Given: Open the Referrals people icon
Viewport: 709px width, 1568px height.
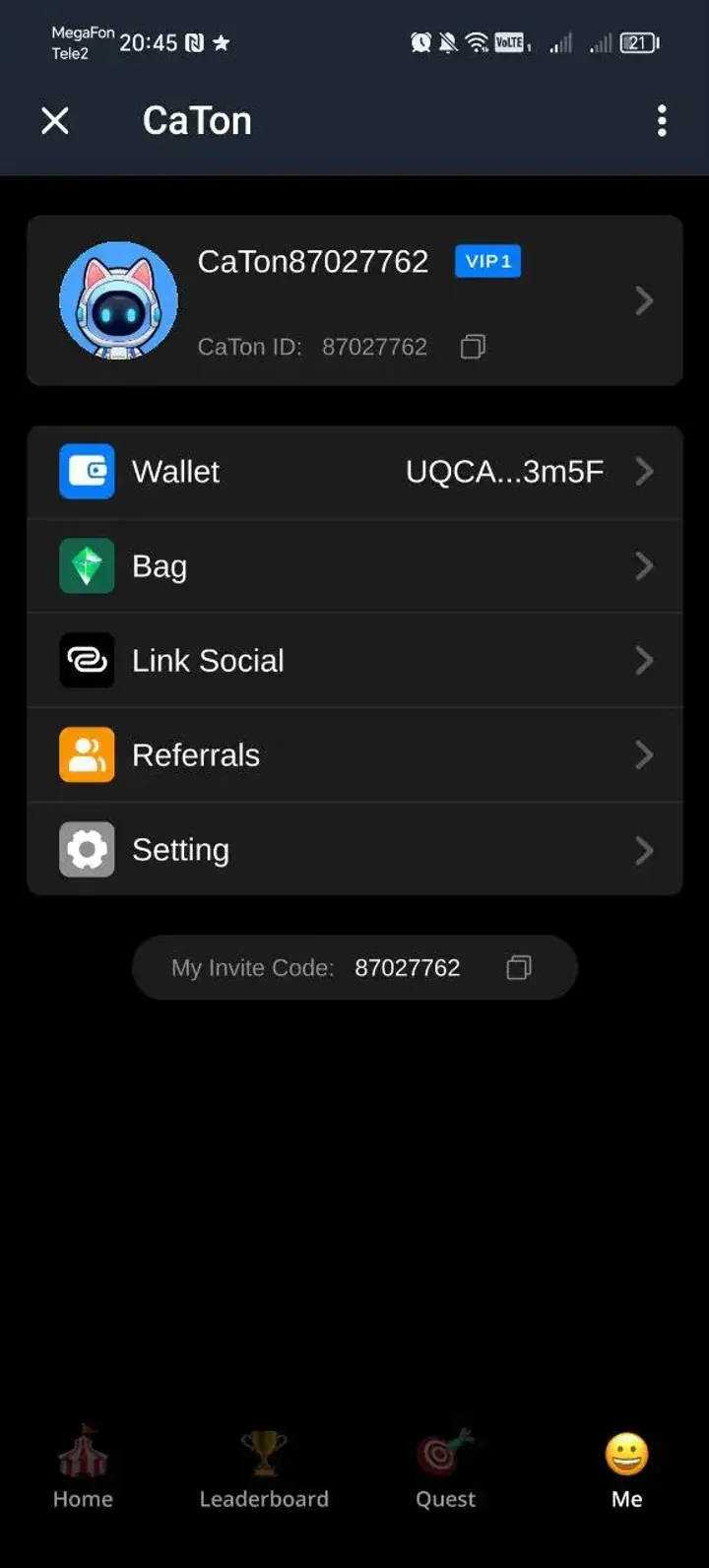Looking at the screenshot, I should [x=87, y=754].
